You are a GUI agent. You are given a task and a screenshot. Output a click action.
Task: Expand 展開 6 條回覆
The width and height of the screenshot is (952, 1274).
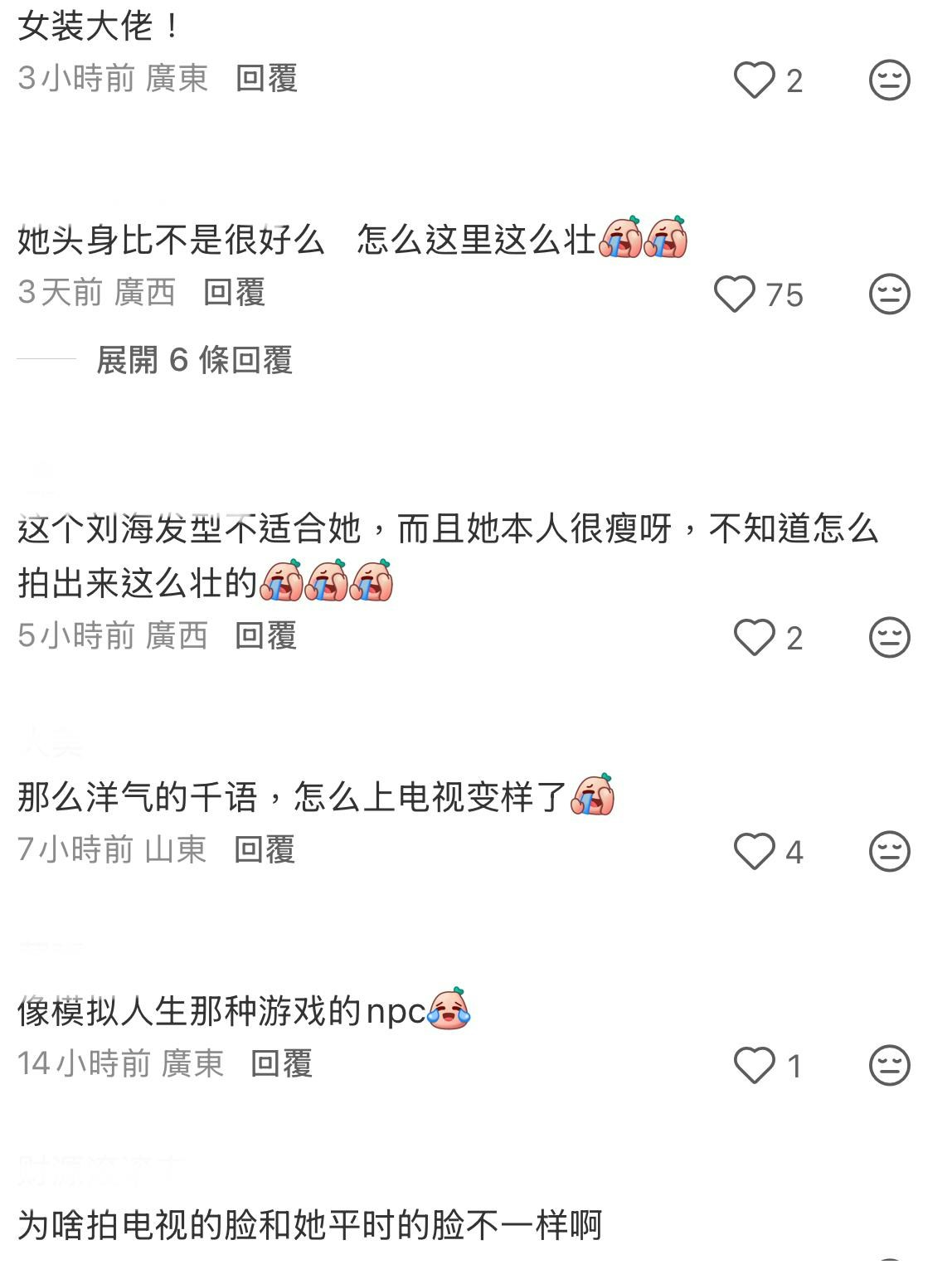(194, 361)
